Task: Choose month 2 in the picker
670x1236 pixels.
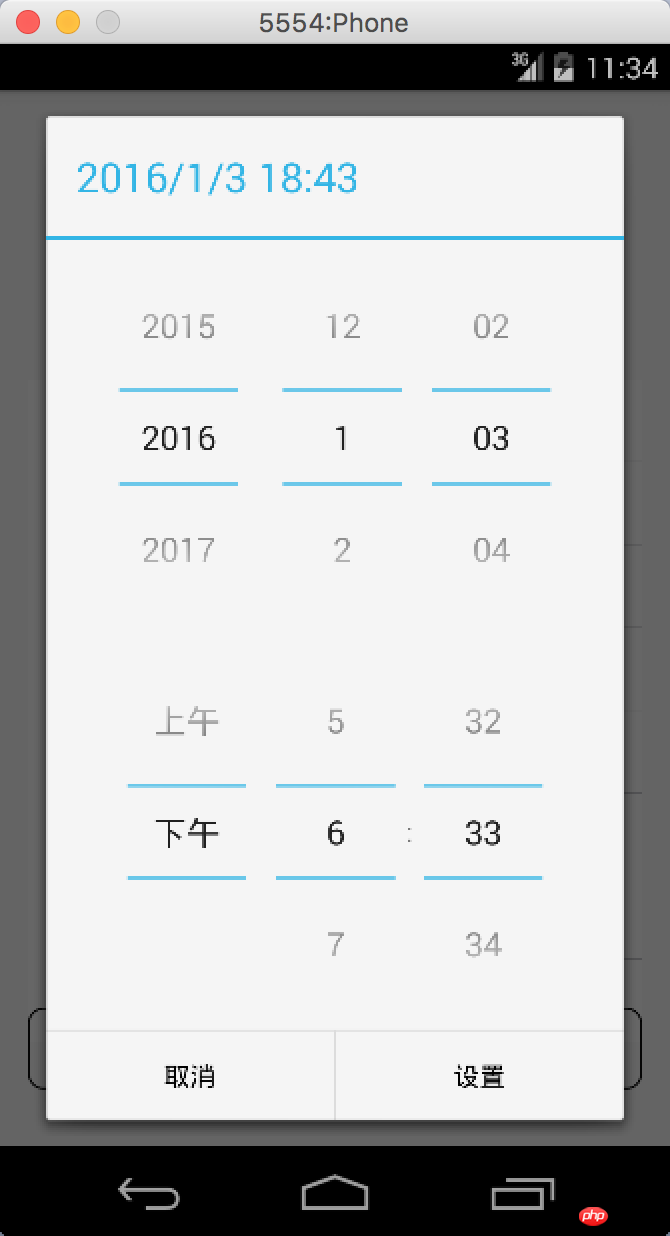Action: [342, 550]
